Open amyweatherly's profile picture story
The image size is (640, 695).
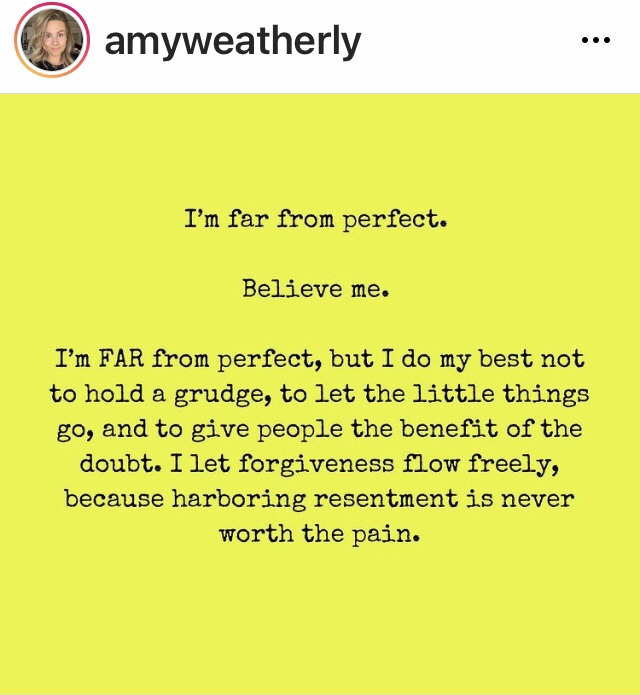click(52, 42)
